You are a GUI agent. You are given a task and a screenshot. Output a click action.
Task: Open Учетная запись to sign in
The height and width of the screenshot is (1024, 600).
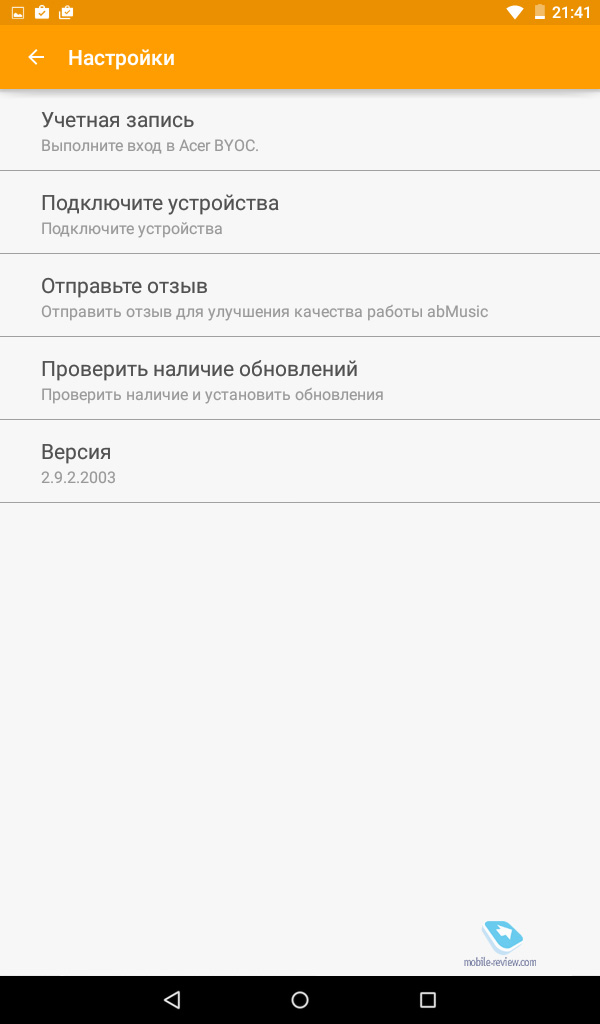(x=300, y=130)
